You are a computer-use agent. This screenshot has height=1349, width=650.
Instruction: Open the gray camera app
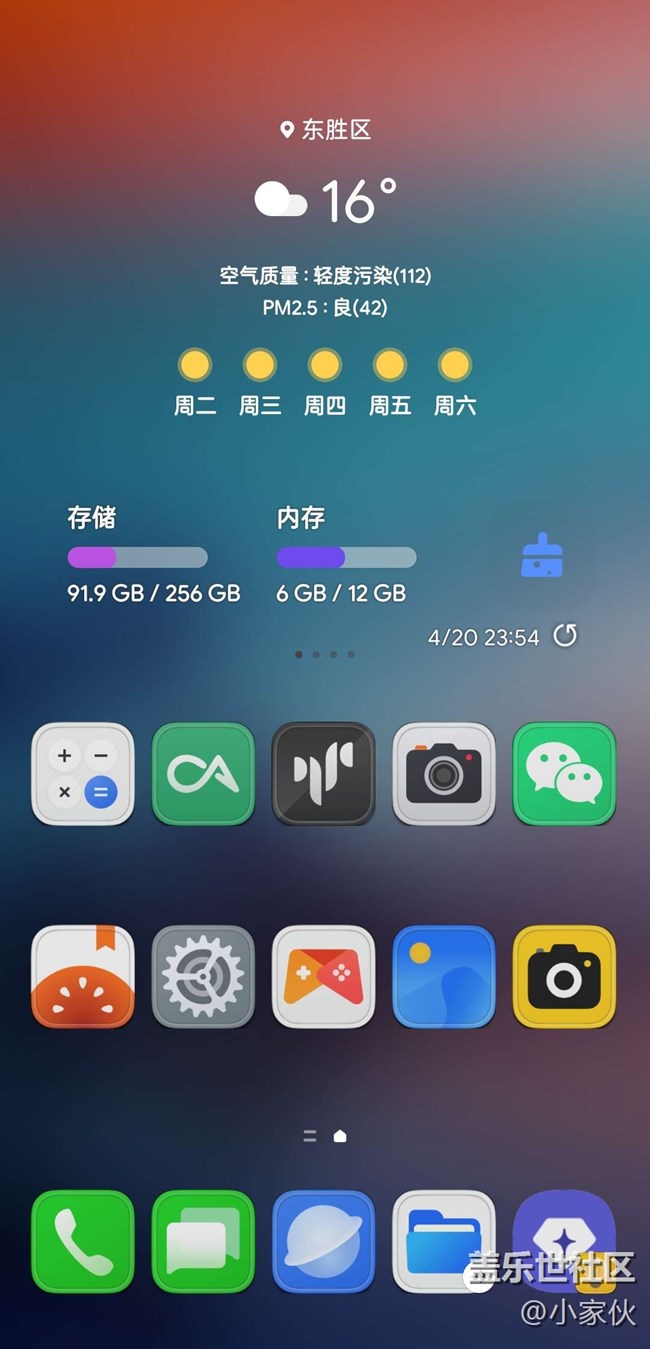[444, 774]
